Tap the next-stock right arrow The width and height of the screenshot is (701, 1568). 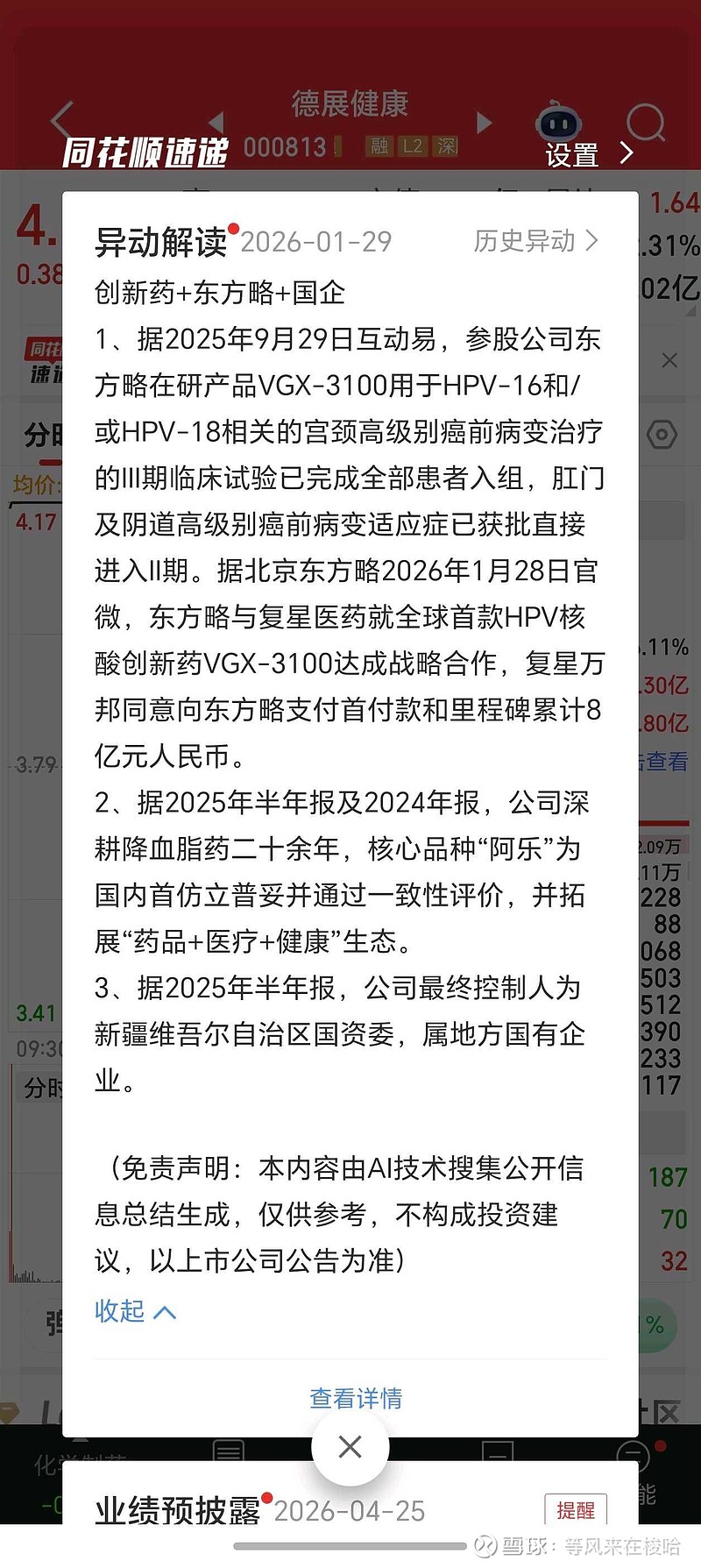click(485, 124)
